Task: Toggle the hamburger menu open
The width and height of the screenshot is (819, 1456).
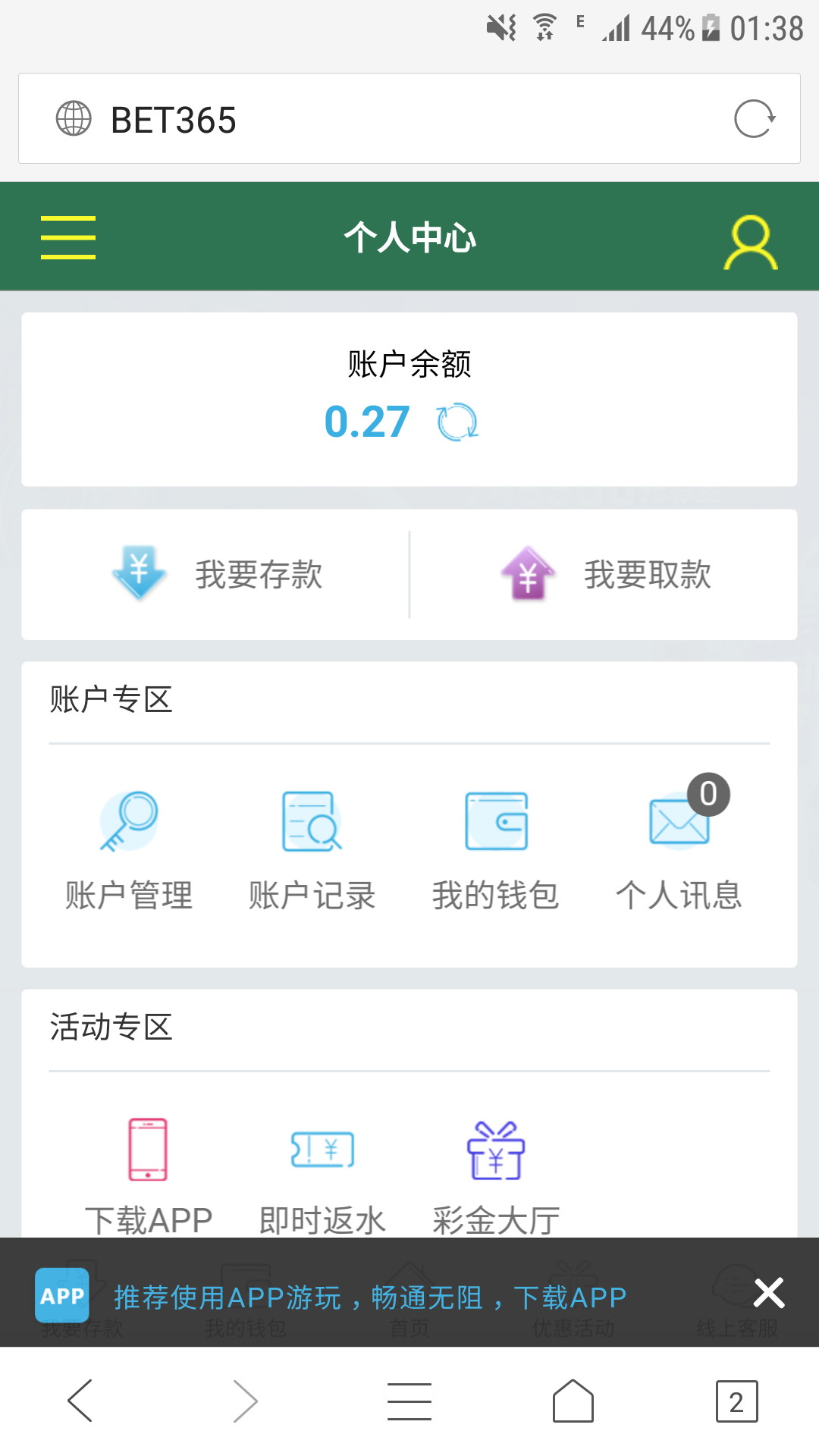Action: pyautogui.click(x=67, y=236)
